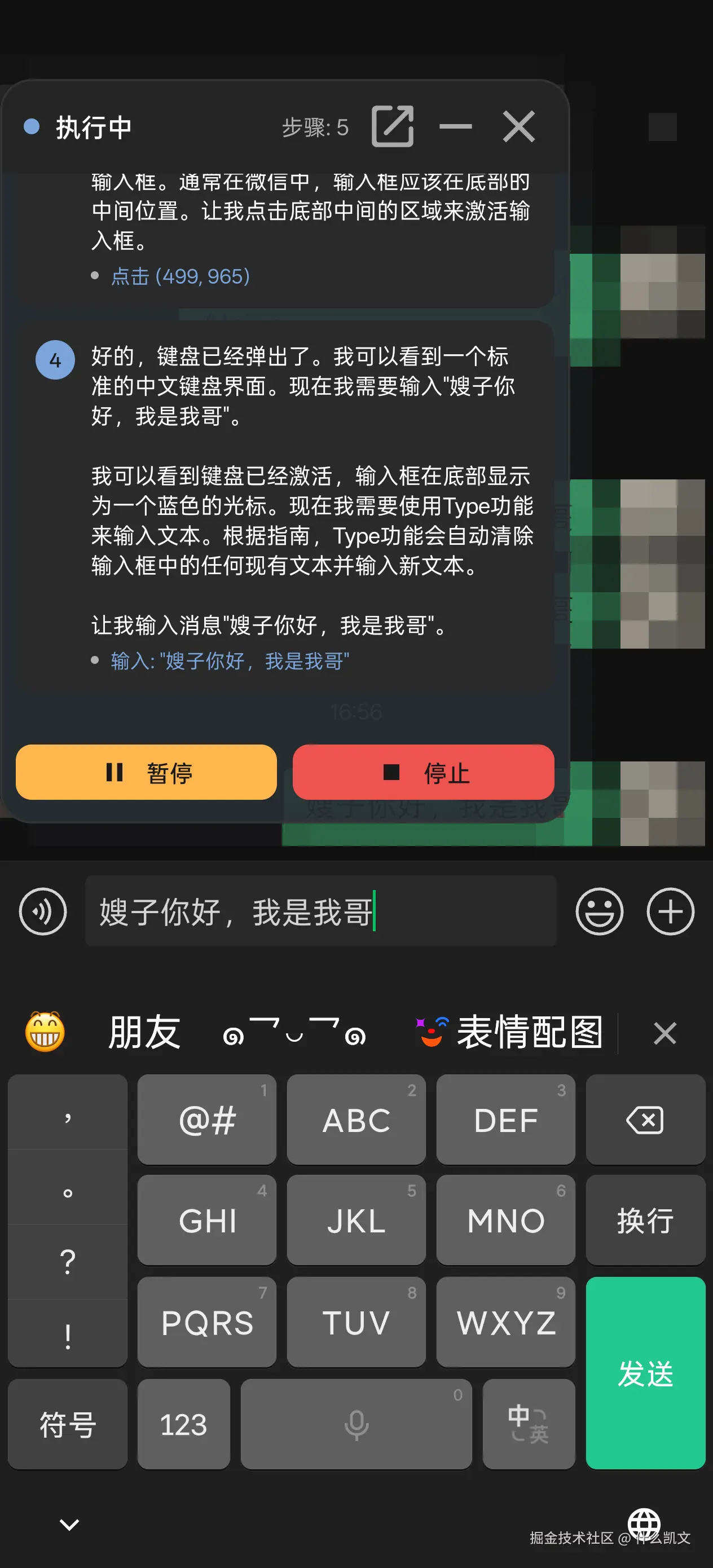Open 表情配图 sticker suggestions

(512, 1032)
